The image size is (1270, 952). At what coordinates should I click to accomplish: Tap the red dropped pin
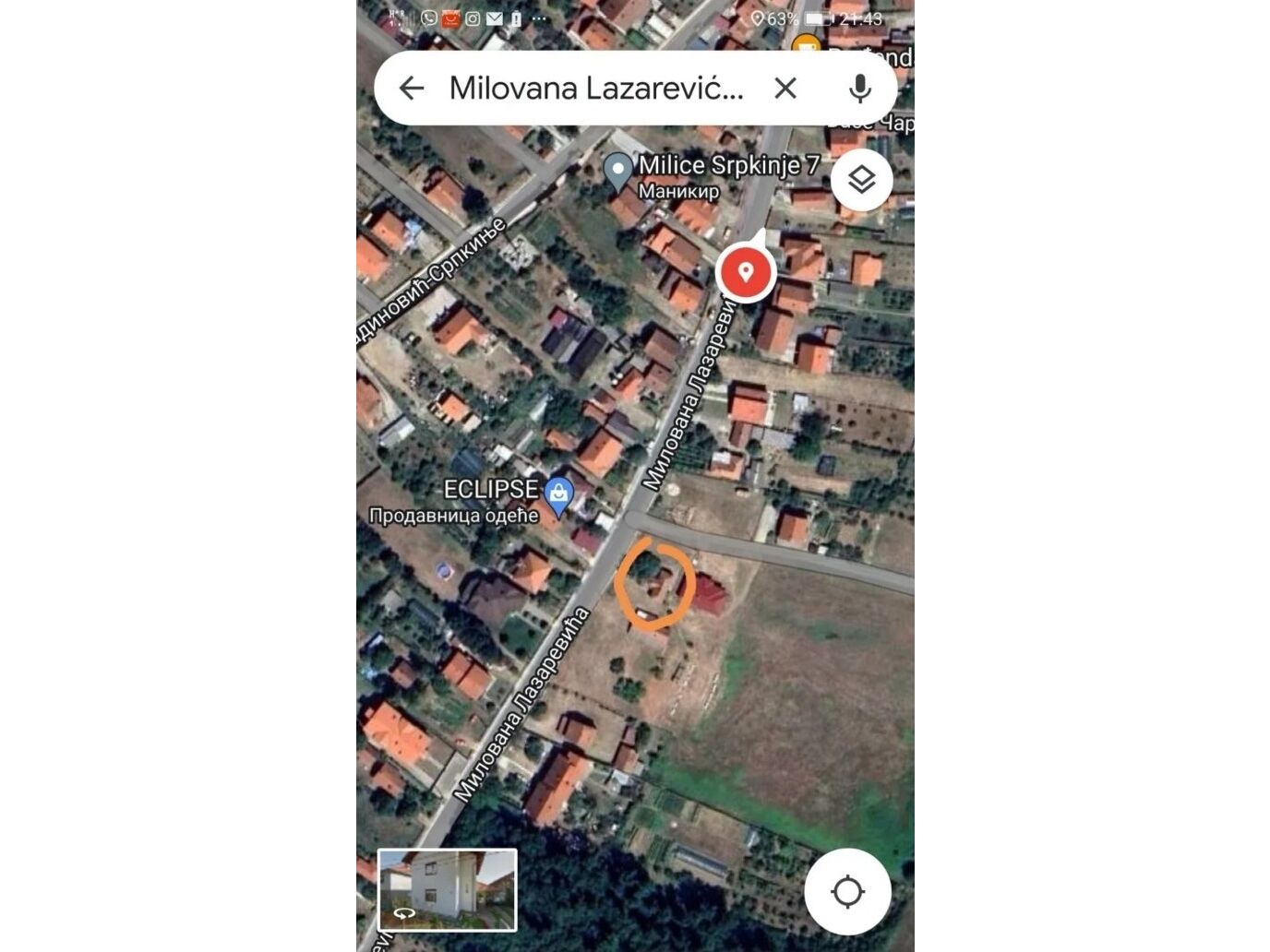pos(746,273)
